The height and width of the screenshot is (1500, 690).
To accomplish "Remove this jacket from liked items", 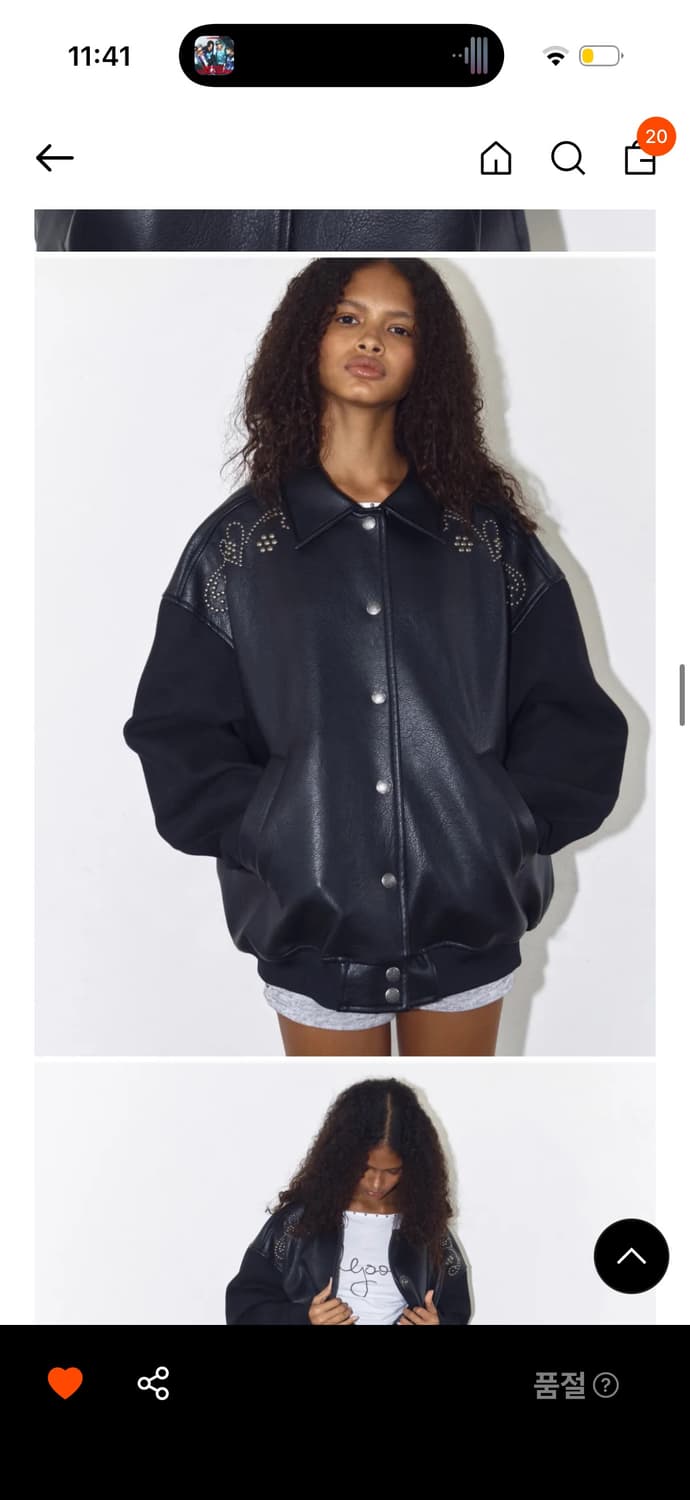I will [x=65, y=1384].
